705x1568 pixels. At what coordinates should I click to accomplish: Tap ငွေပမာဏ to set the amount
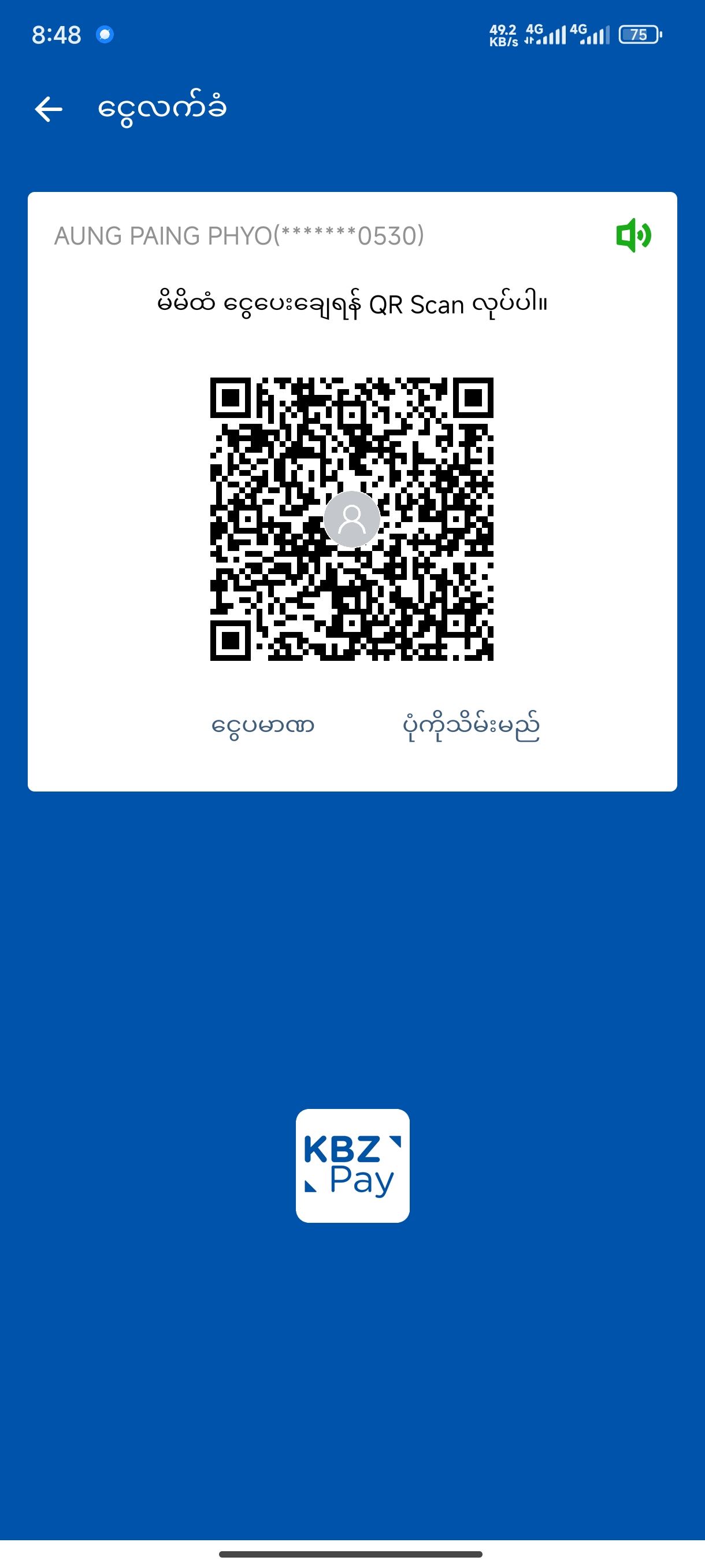tap(263, 726)
